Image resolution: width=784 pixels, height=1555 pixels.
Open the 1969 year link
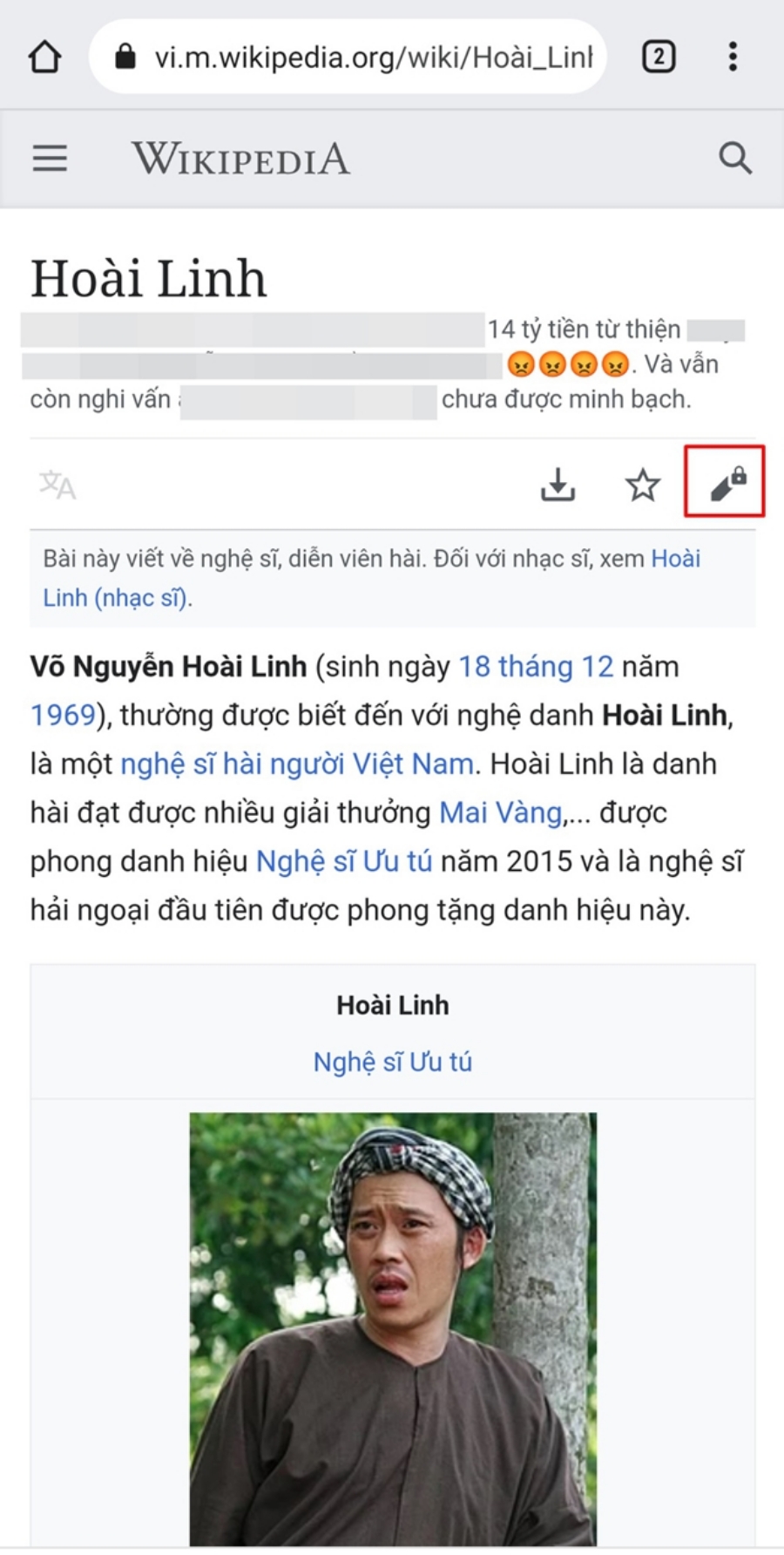coord(63,716)
